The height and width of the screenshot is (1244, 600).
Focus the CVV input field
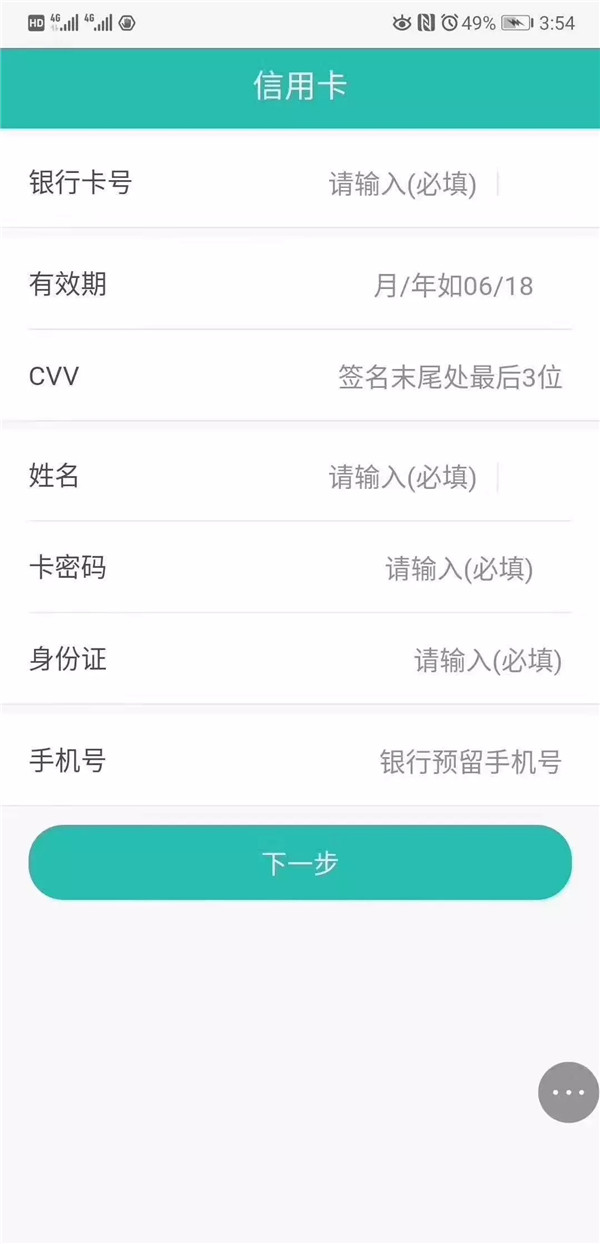(x=449, y=377)
